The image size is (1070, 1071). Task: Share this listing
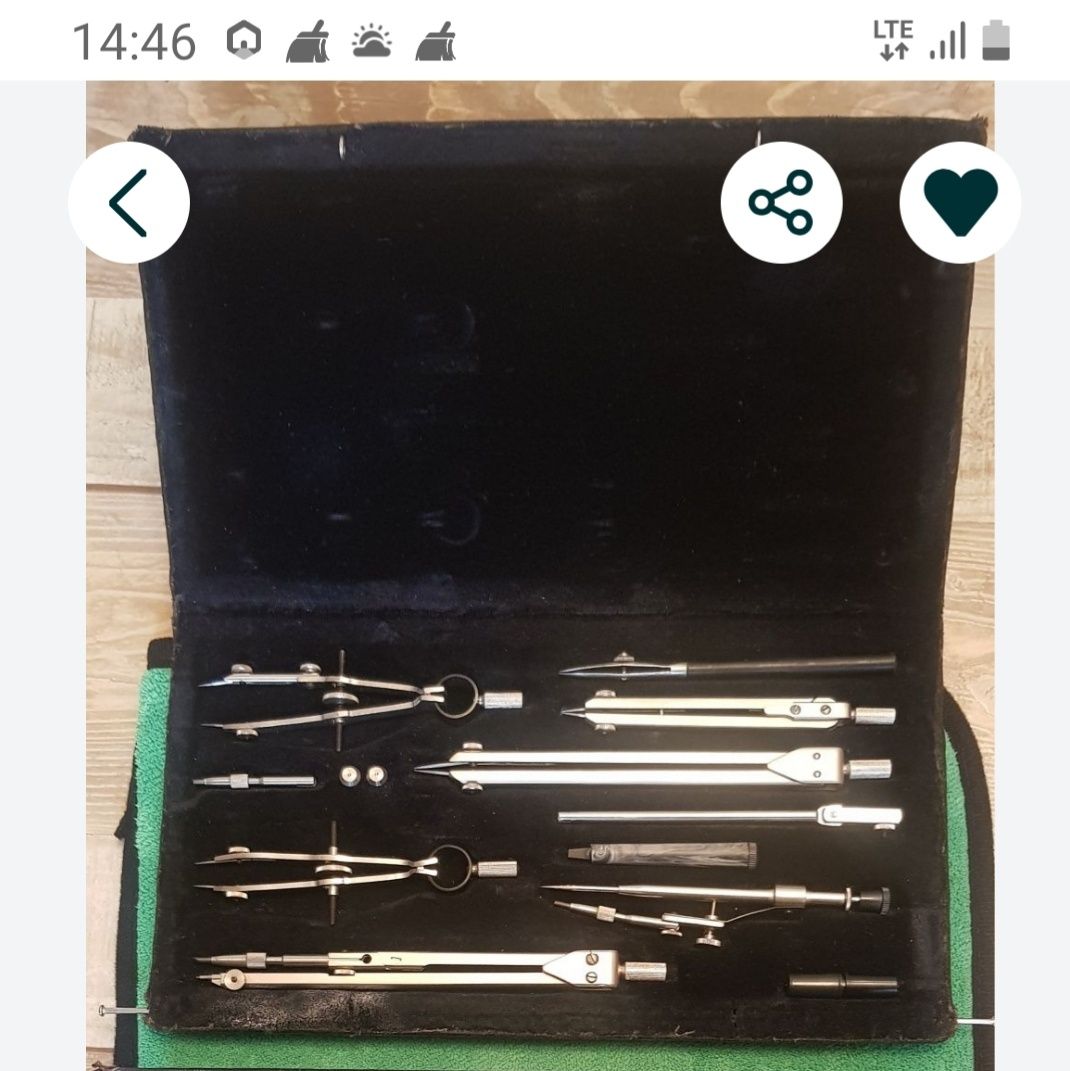(781, 203)
